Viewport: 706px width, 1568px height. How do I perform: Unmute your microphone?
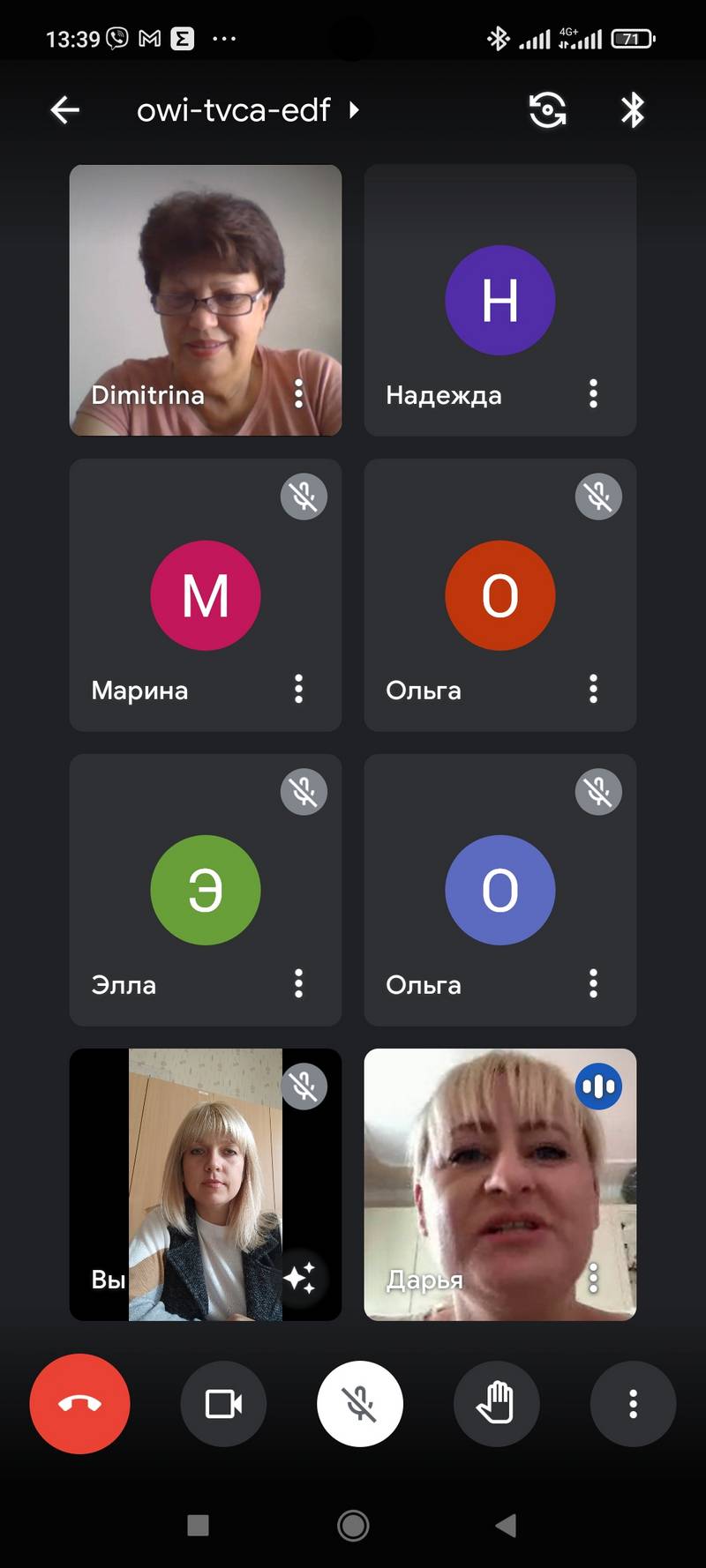(360, 1404)
